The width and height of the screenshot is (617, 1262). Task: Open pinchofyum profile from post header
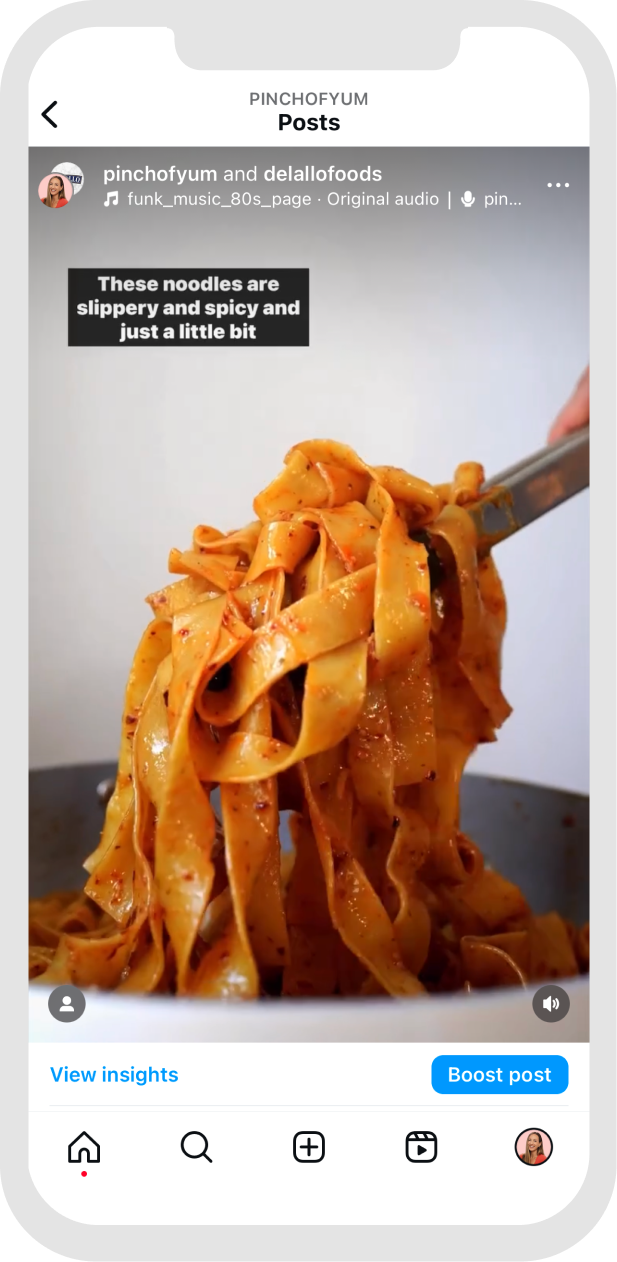160,174
